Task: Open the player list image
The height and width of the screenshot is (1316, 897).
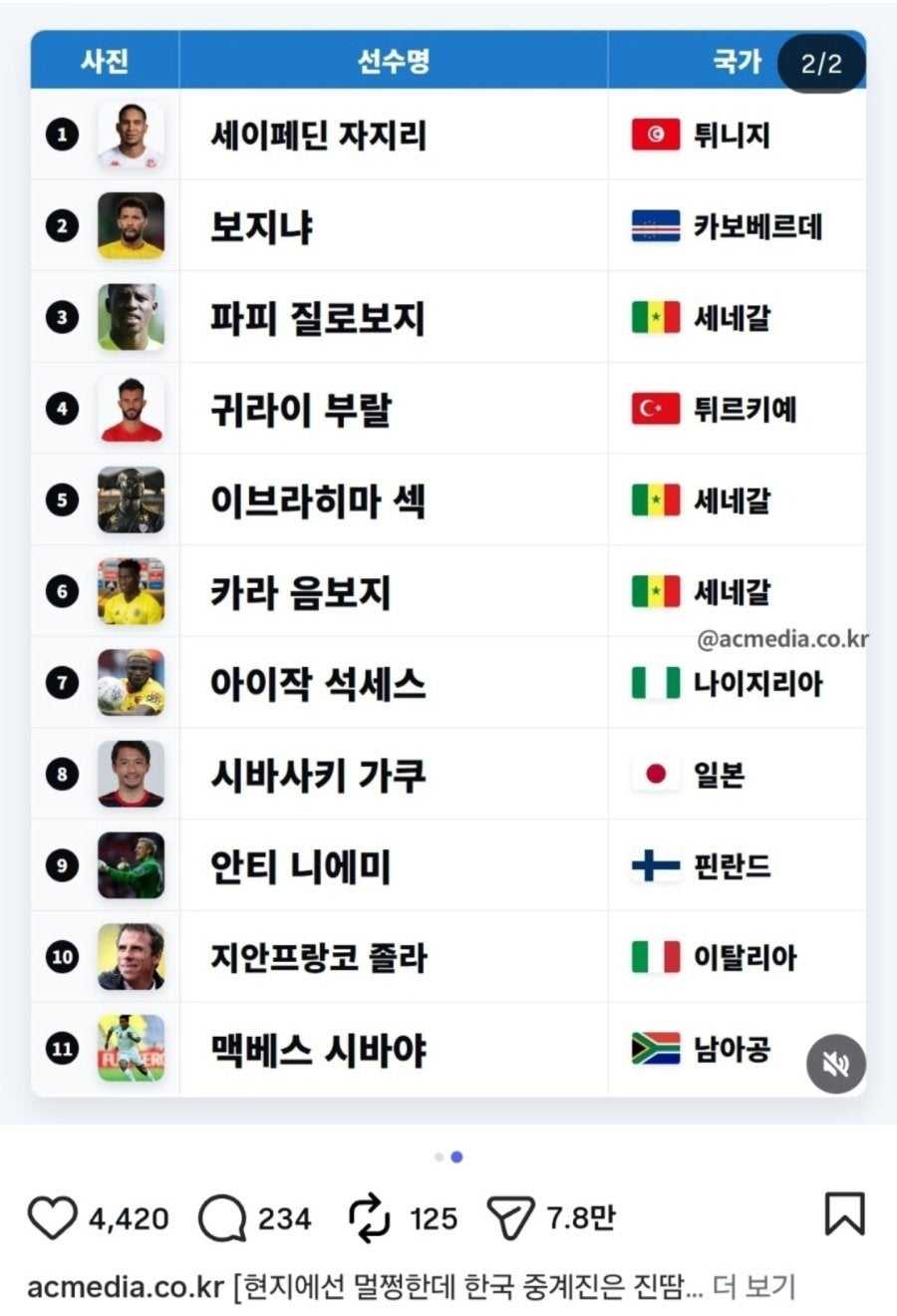Action: [x=448, y=563]
